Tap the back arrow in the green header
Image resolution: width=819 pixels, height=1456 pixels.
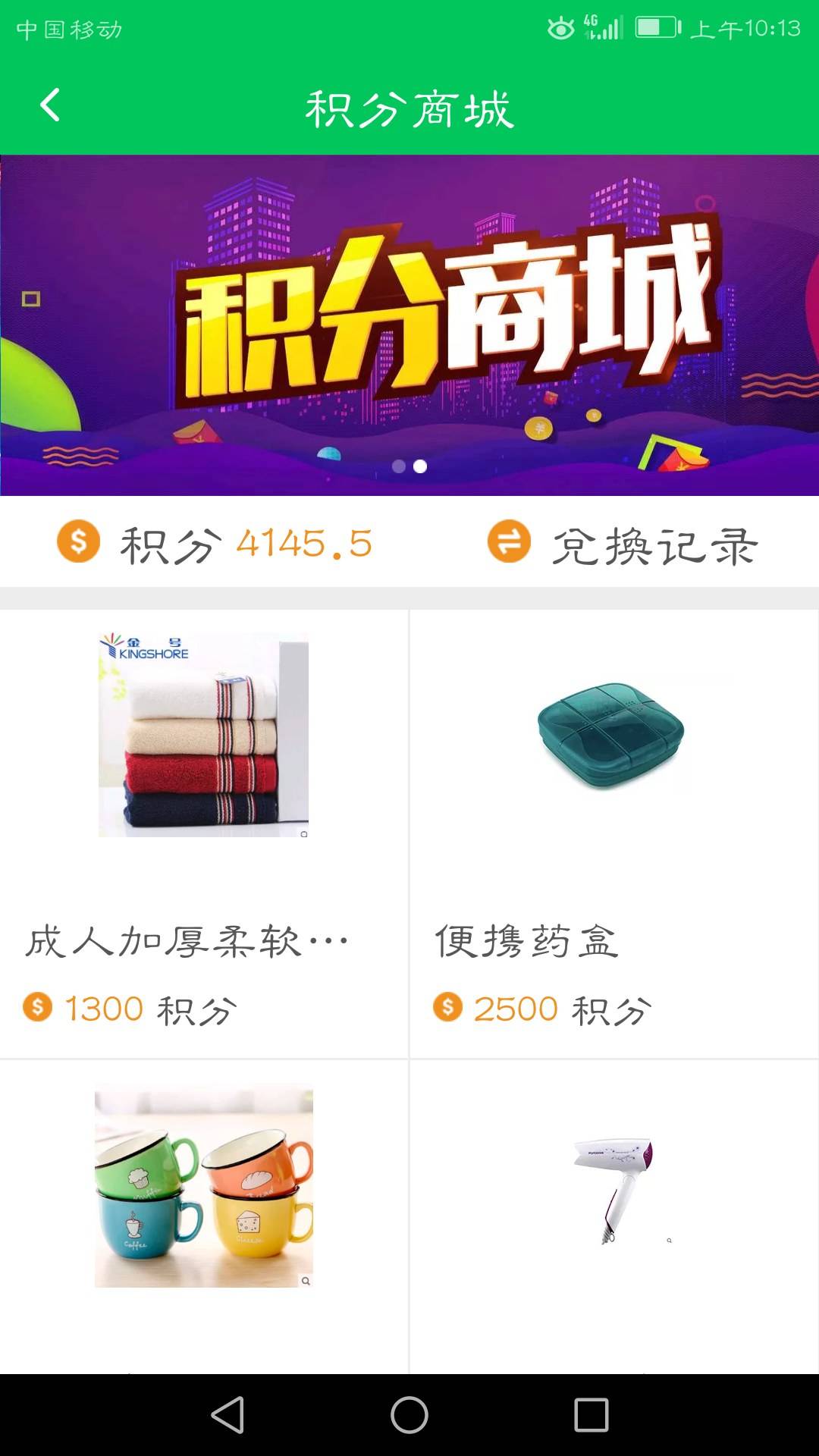(x=50, y=106)
